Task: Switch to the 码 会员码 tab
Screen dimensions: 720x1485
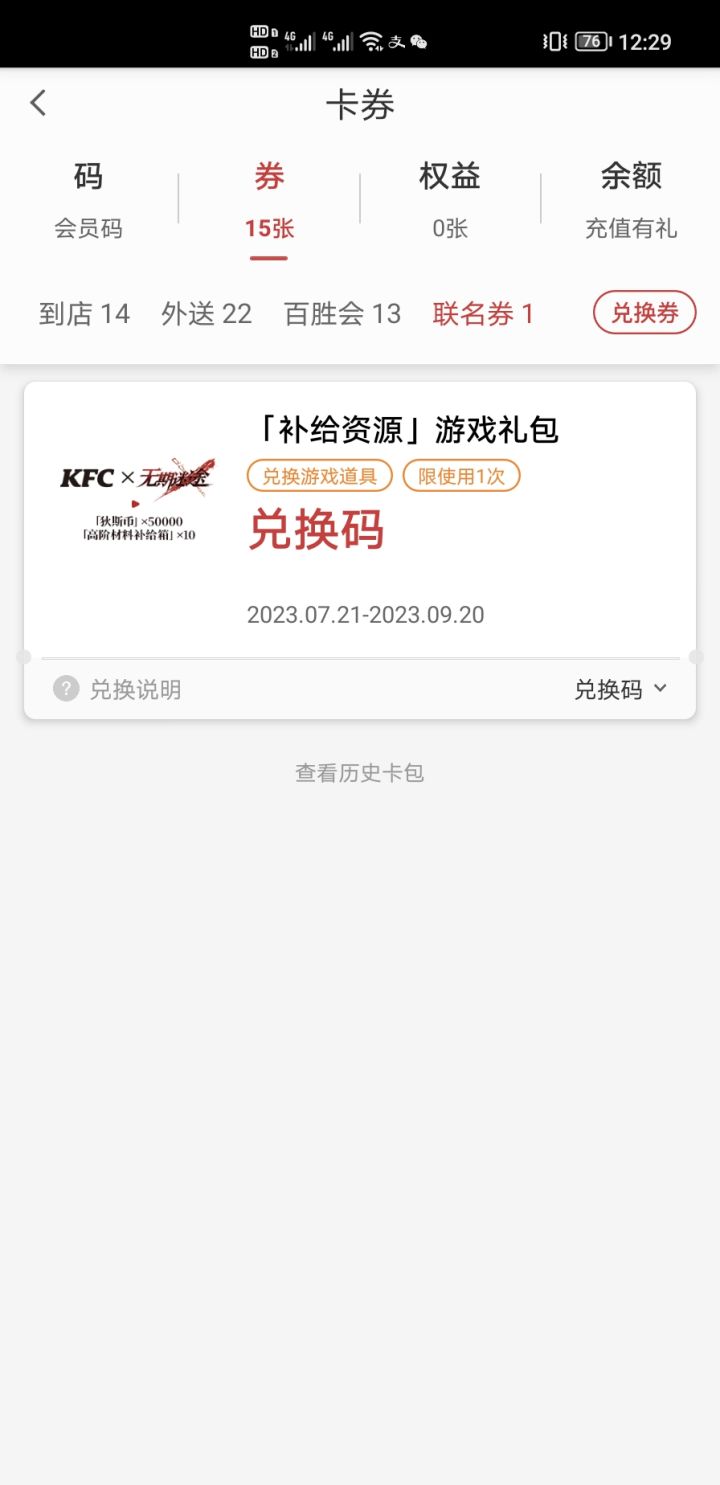Action: point(88,200)
